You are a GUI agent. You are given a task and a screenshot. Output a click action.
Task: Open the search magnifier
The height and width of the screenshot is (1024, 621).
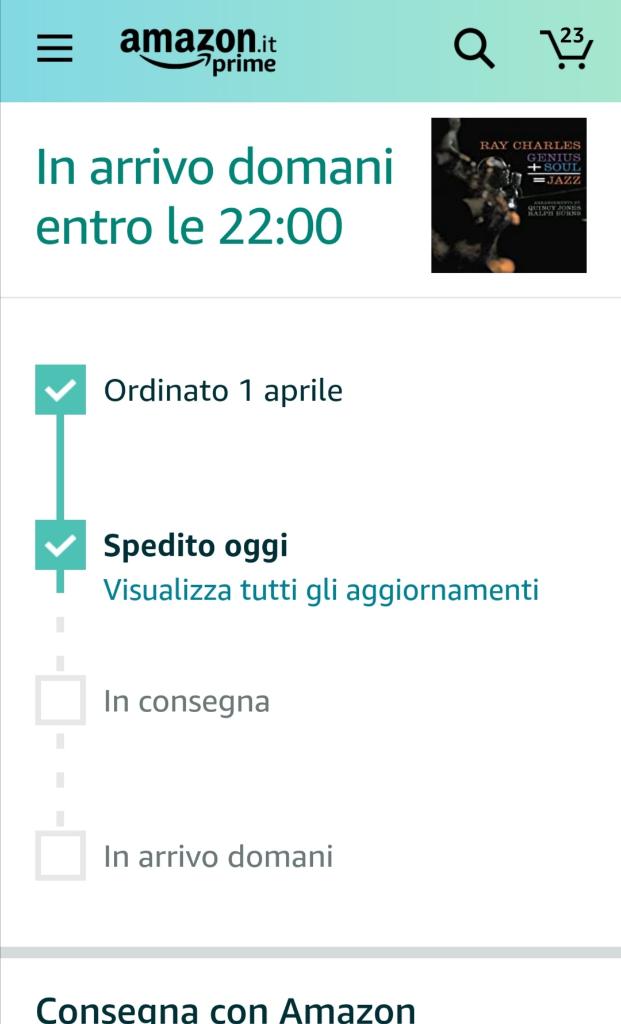coord(474,48)
